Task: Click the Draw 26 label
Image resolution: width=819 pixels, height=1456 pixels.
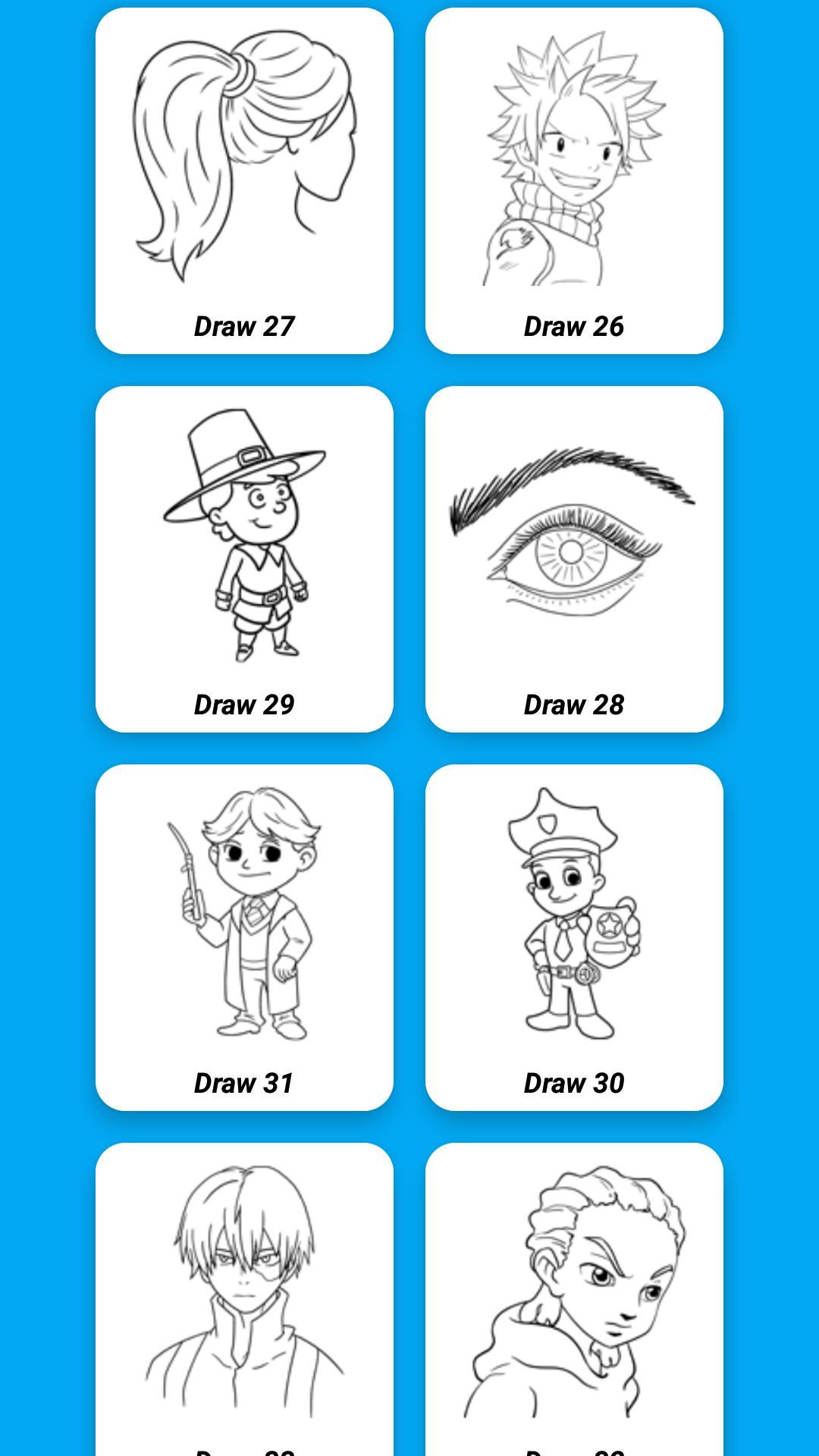Action: pyautogui.click(x=574, y=326)
